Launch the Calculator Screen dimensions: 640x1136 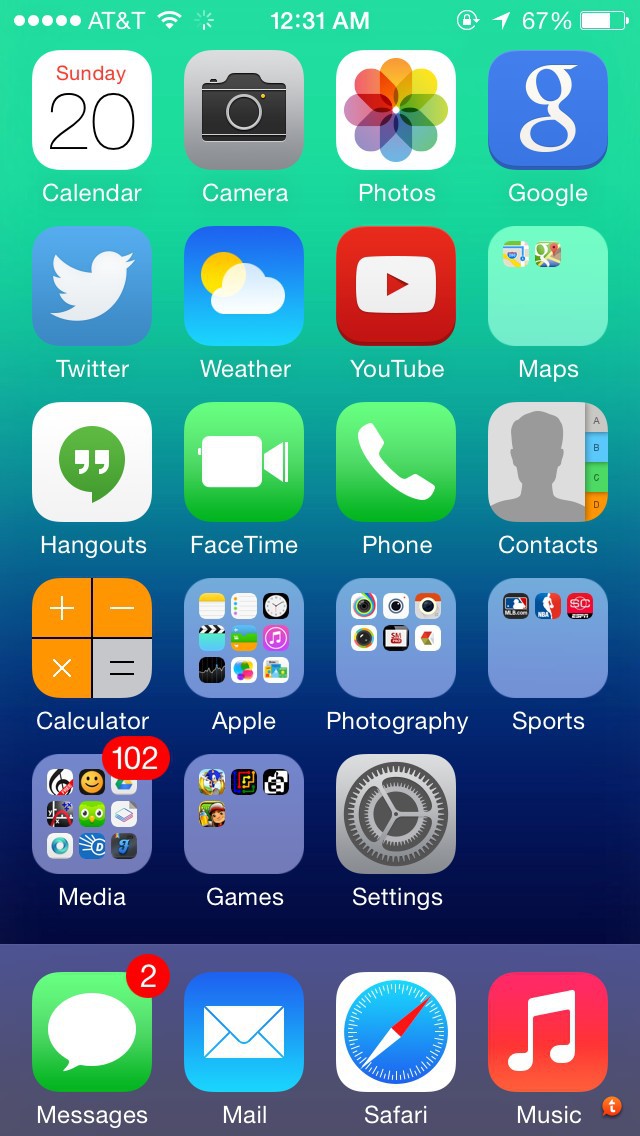[x=92, y=638]
